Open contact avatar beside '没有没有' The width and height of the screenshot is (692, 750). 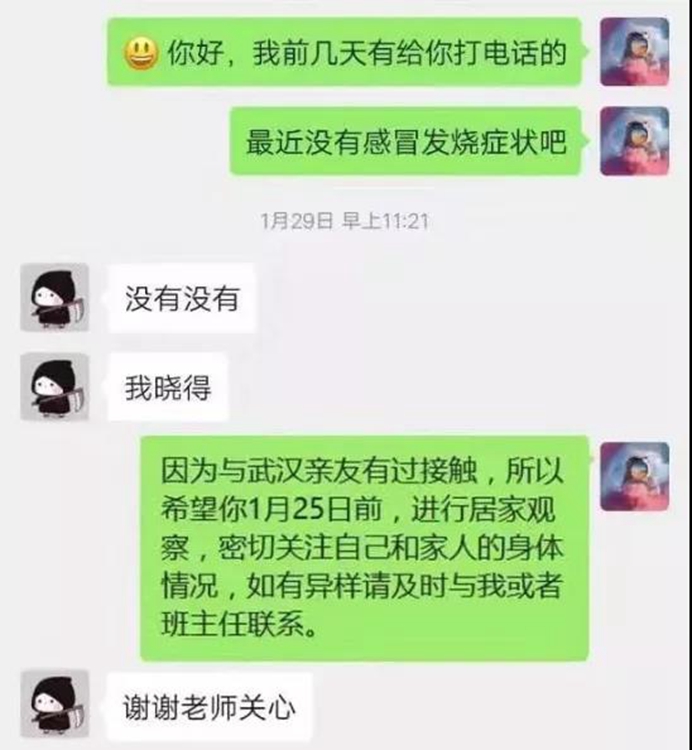pyautogui.click(x=55, y=298)
